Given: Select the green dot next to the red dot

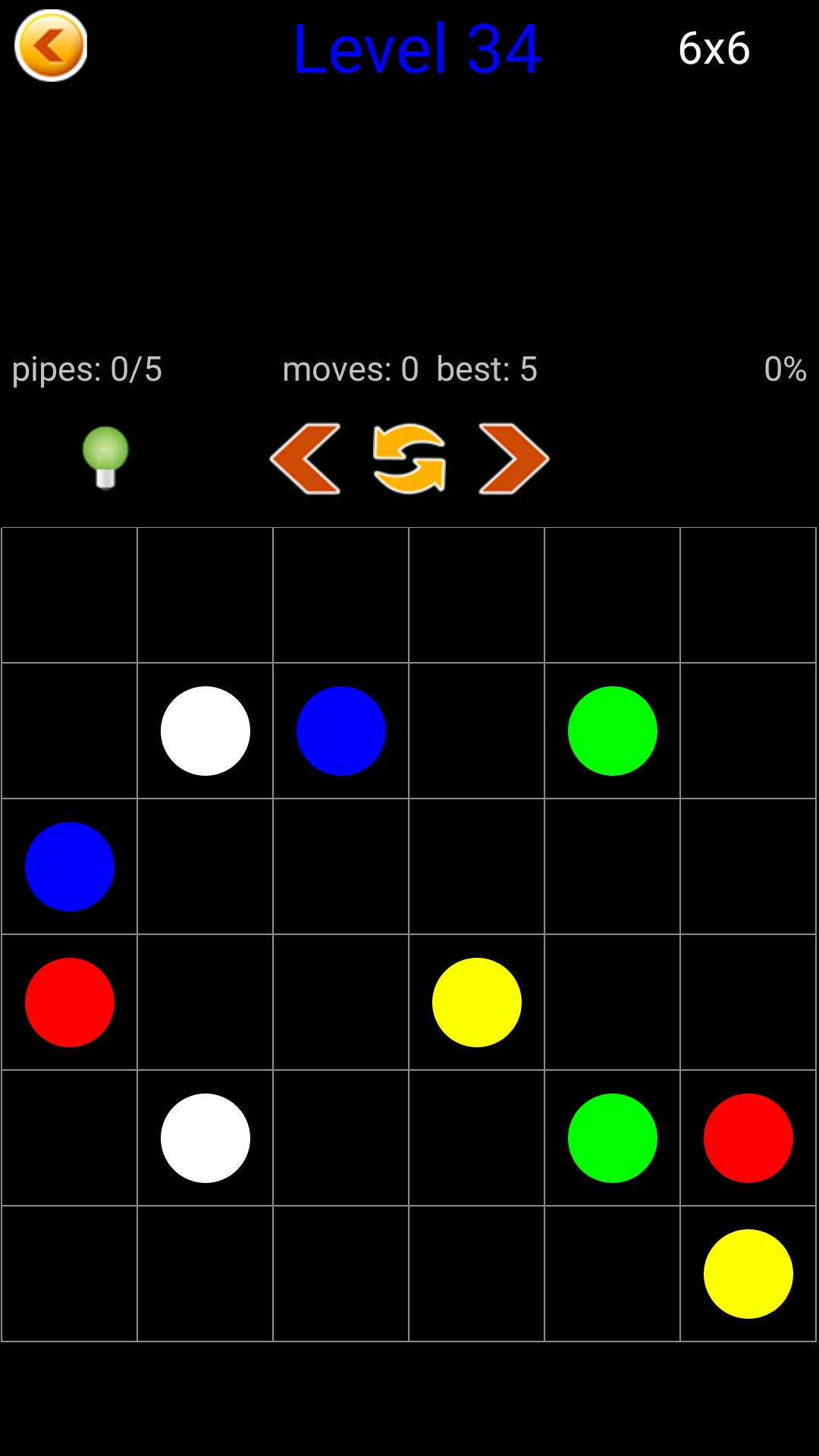Looking at the screenshot, I should [x=613, y=1138].
